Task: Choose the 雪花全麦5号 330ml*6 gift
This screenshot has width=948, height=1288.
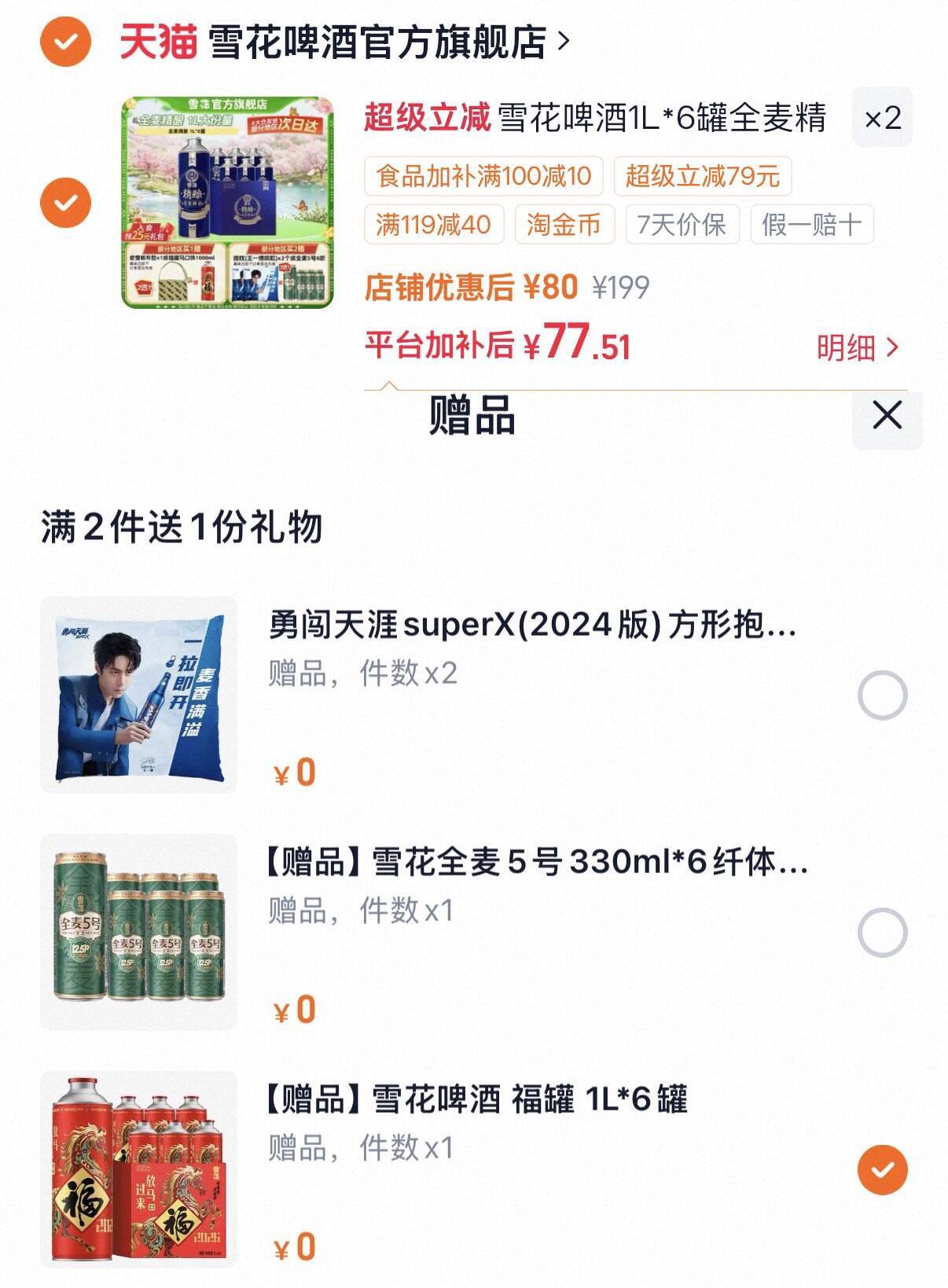Action: tap(882, 933)
